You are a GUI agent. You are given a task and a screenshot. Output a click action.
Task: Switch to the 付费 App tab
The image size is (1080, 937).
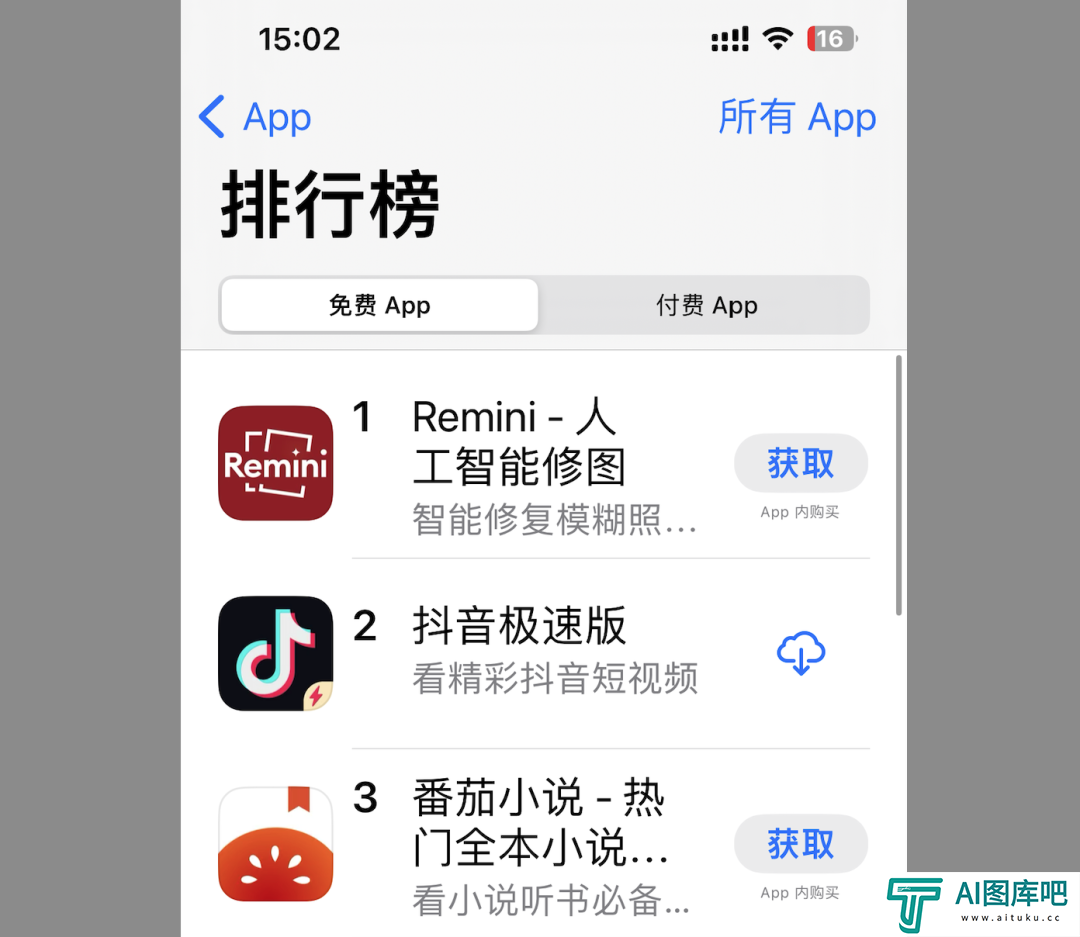[706, 305]
